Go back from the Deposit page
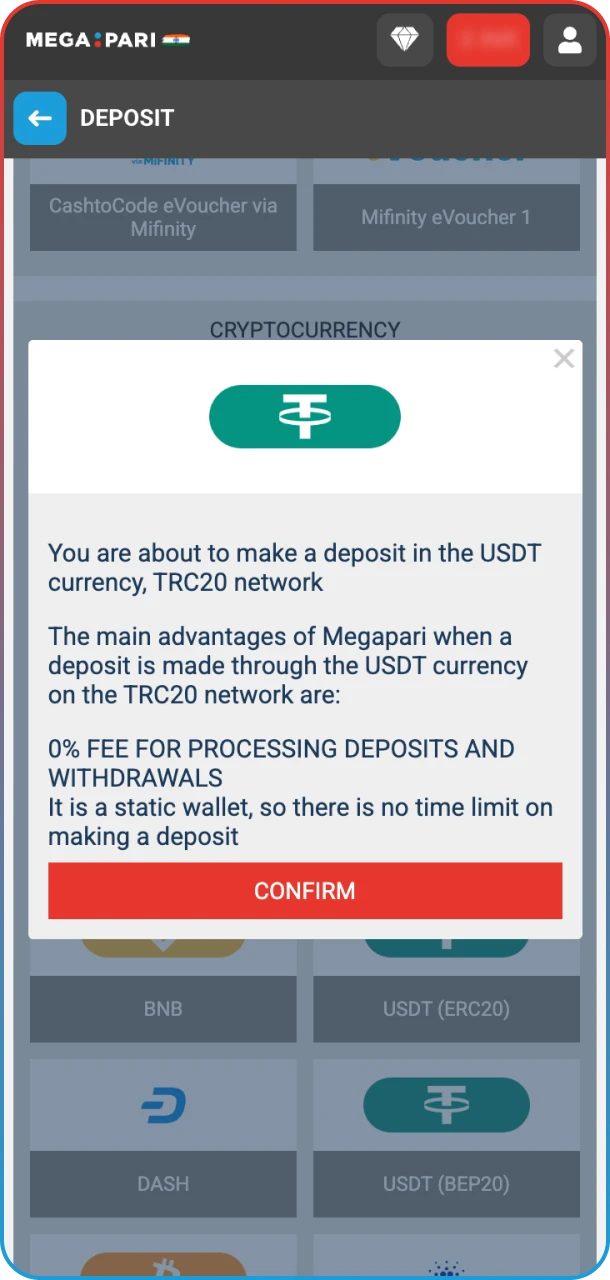Screen dimensions: 610x1280 (40, 118)
